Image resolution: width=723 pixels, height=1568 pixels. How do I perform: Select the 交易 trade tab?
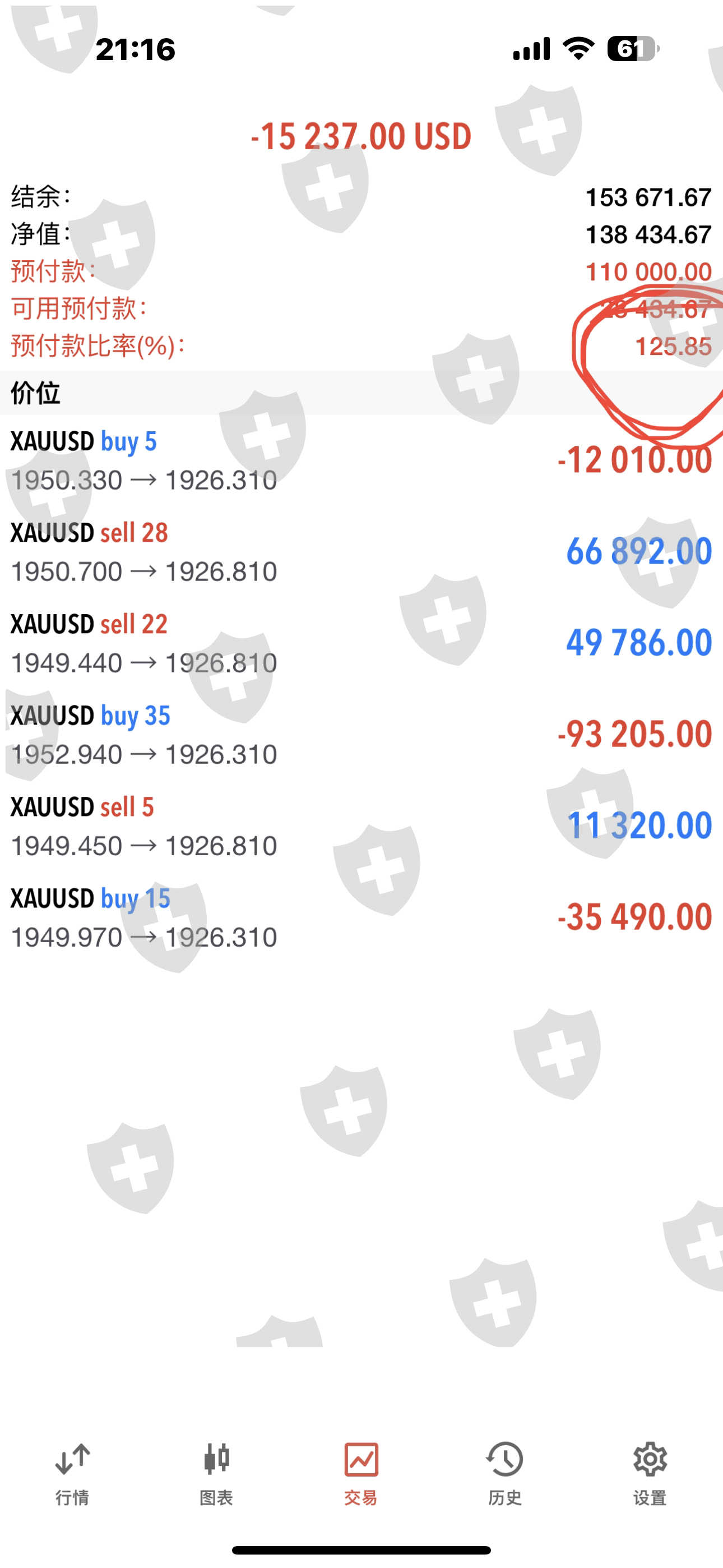(x=361, y=1473)
